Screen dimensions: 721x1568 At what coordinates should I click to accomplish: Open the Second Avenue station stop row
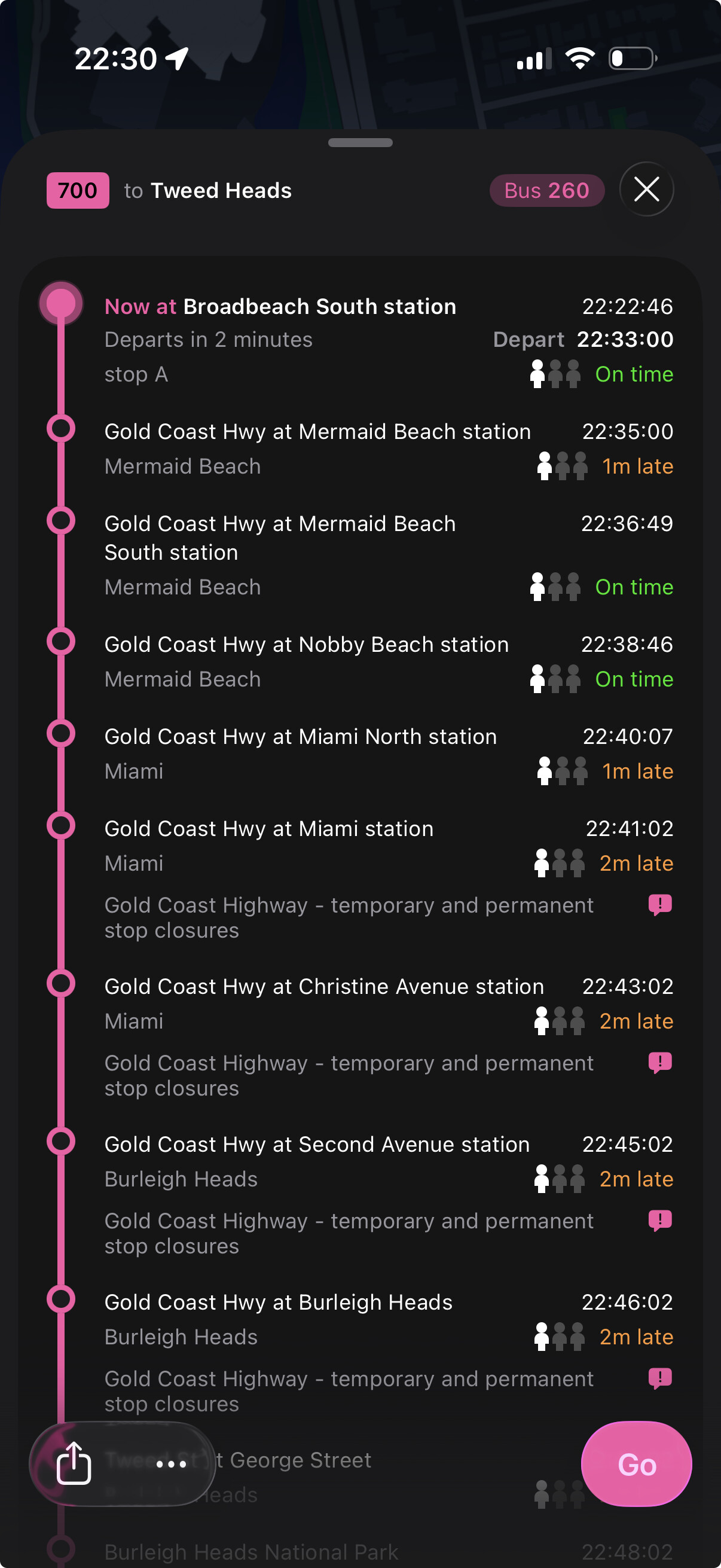(x=360, y=1161)
